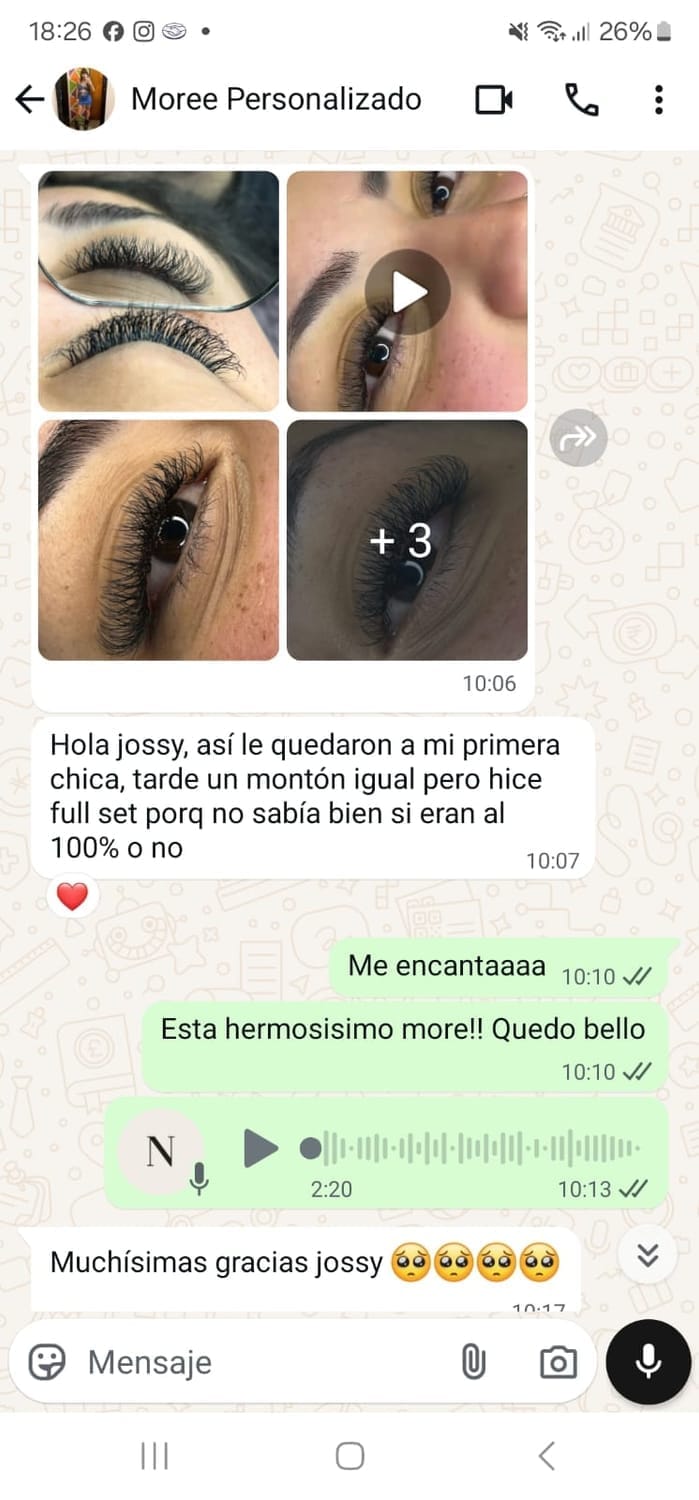
Task: Open the chat overflow menu
Action: coord(658,99)
